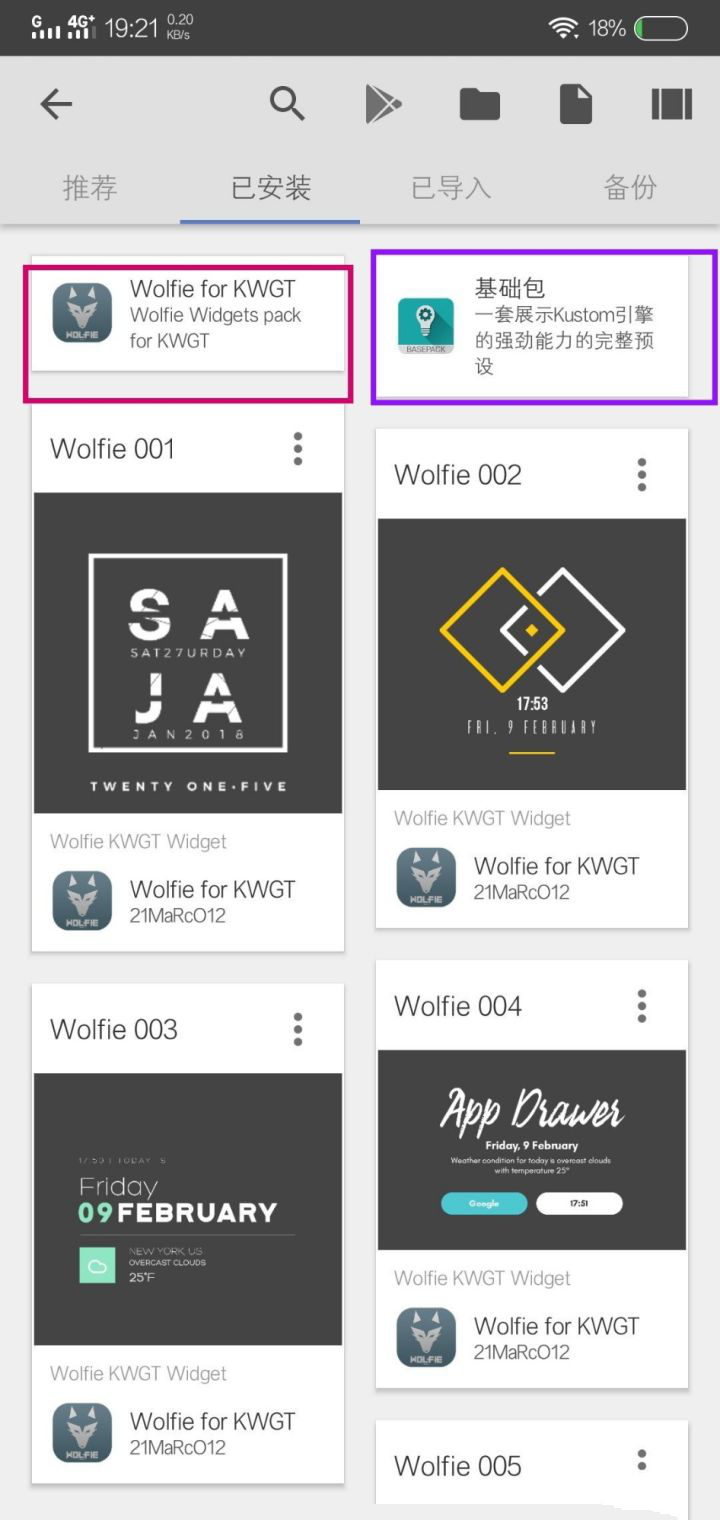The image size is (720, 1520).
Task: Select the 已安装 tab
Action: click(x=270, y=188)
